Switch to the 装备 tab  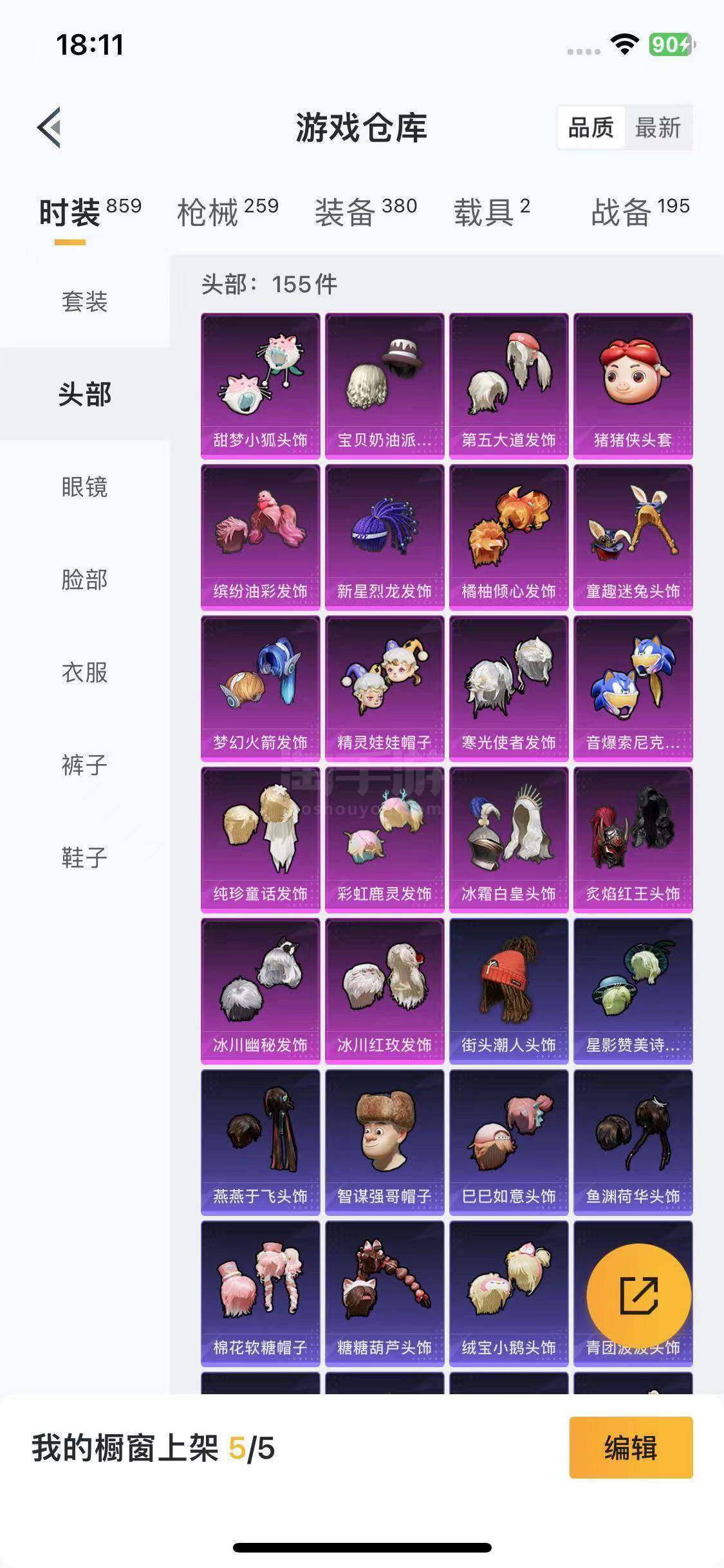click(x=366, y=212)
